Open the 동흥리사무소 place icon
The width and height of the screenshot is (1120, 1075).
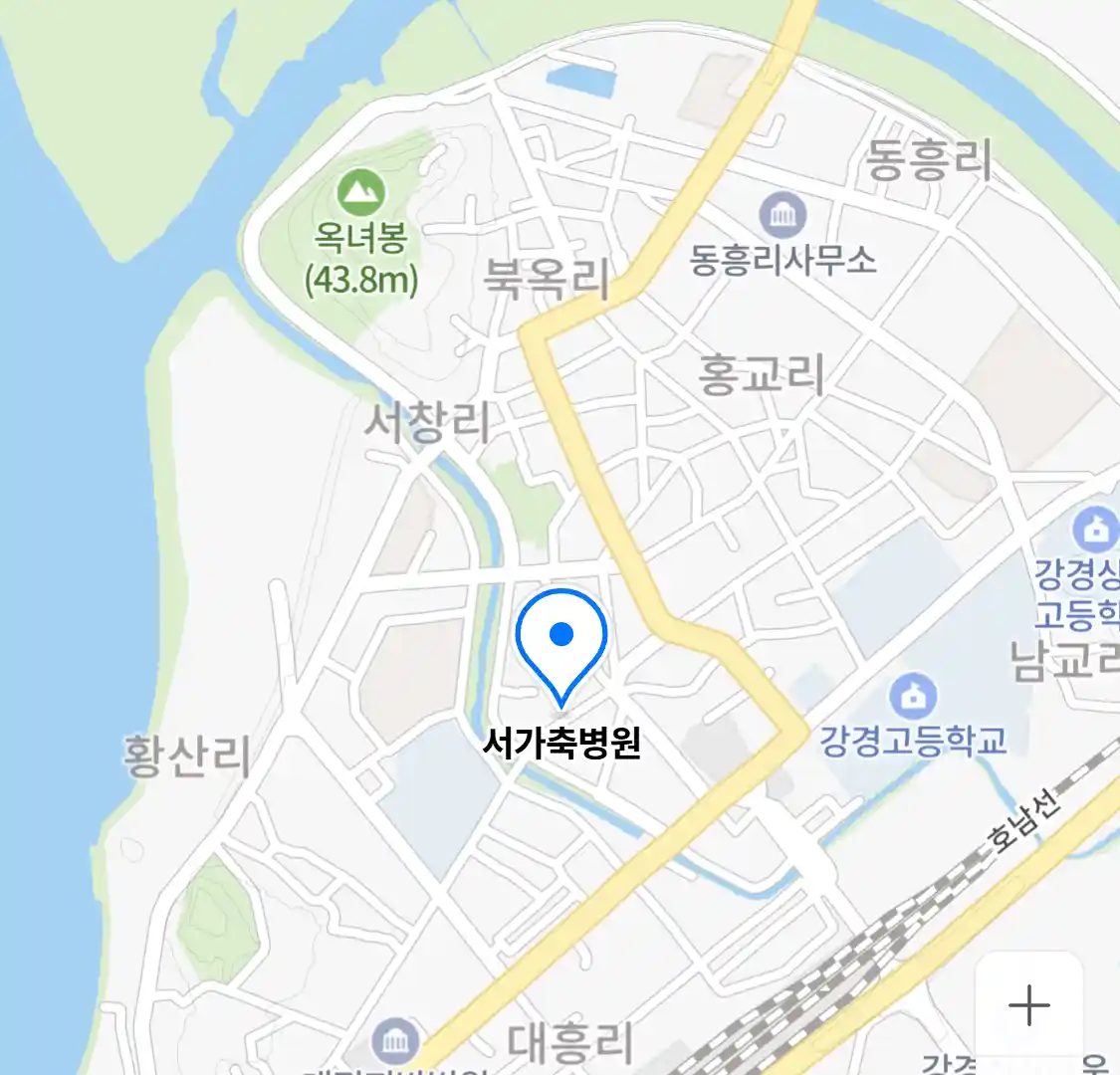[x=783, y=215]
